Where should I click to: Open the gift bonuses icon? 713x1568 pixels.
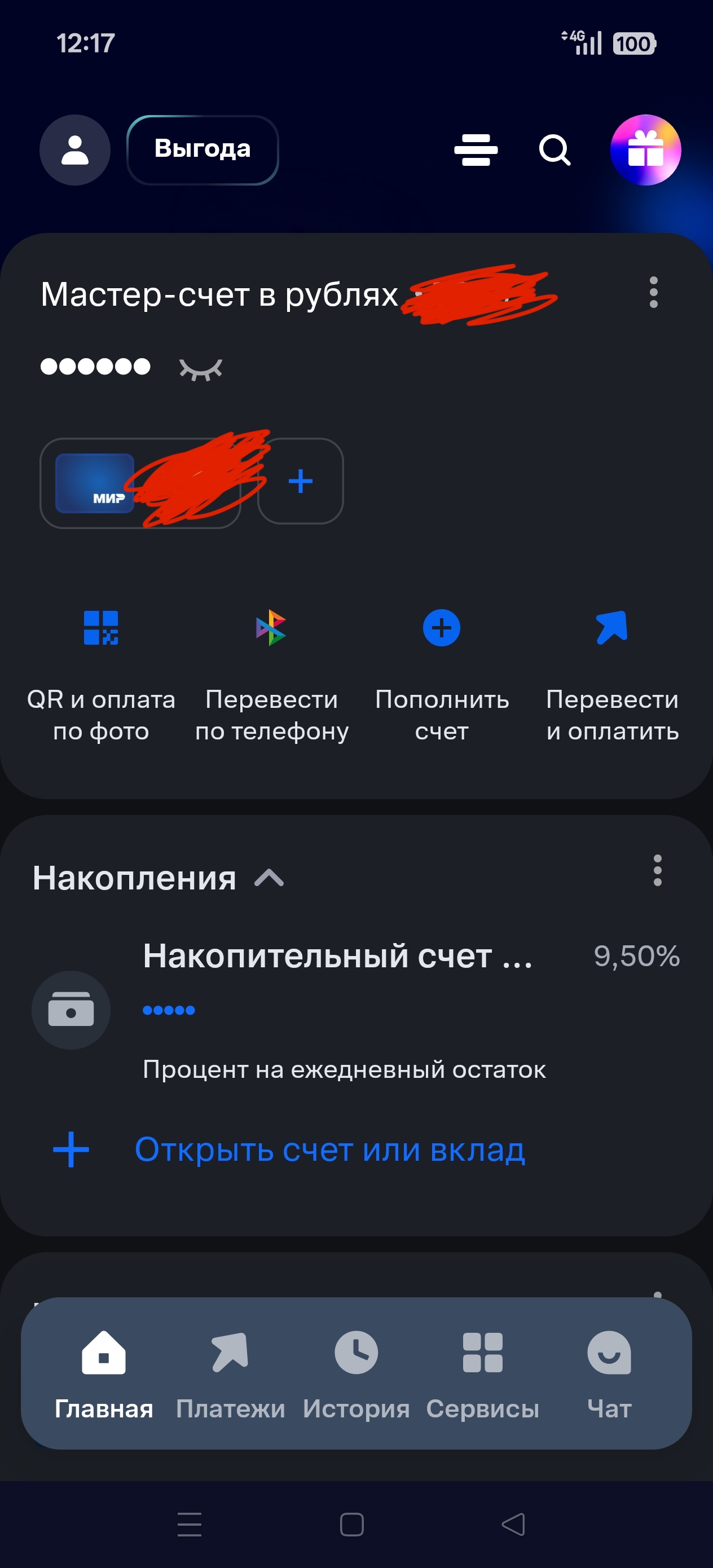click(x=645, y=149)
